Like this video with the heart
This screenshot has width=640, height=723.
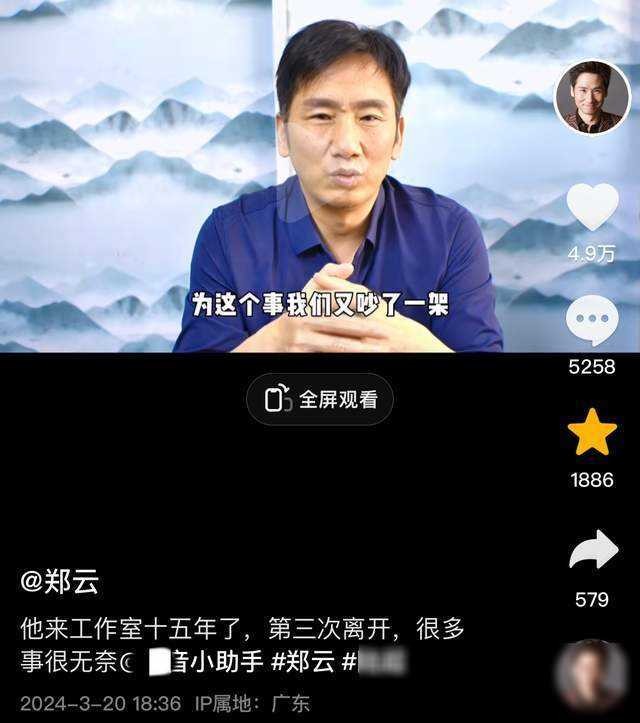tap(592, 206)
